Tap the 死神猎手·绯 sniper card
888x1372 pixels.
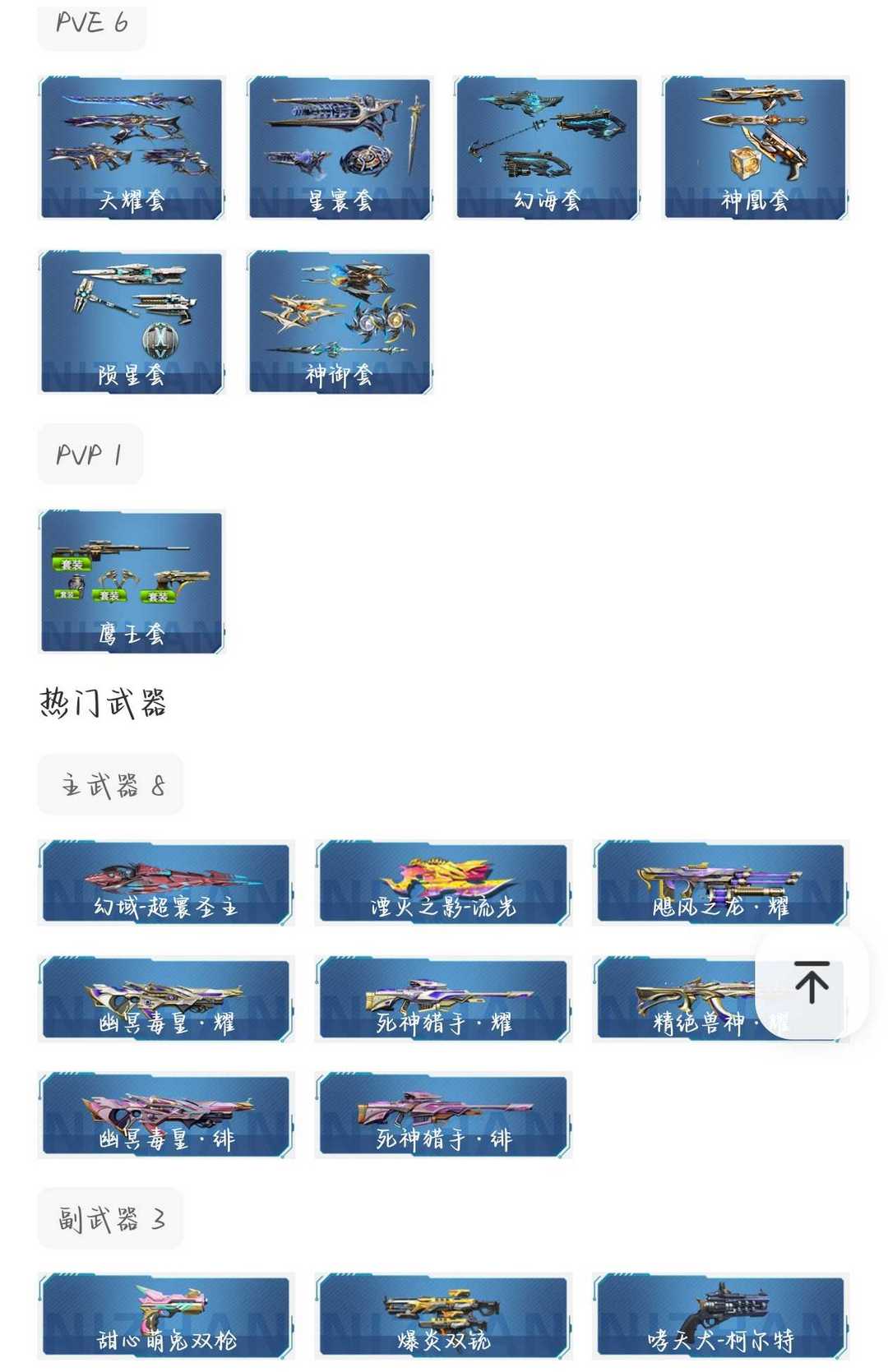click(444, 1114)
